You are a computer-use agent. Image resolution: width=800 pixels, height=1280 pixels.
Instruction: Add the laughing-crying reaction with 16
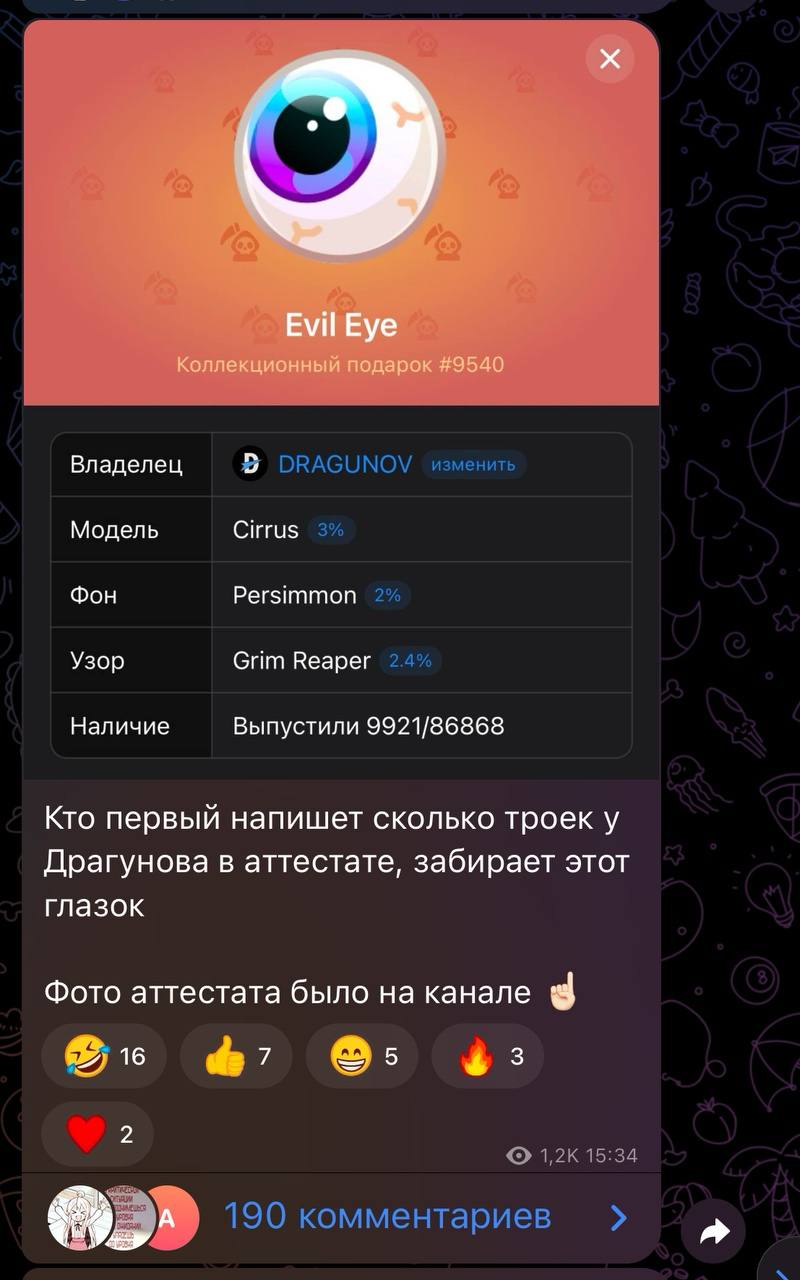click(104, 1056)
